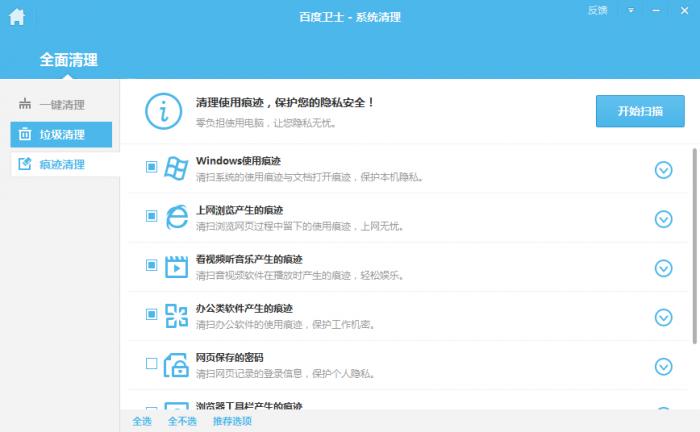Screen dimensions: 700x432
Task: Click 全选 to select all
Action: click(x=142, y=422)
